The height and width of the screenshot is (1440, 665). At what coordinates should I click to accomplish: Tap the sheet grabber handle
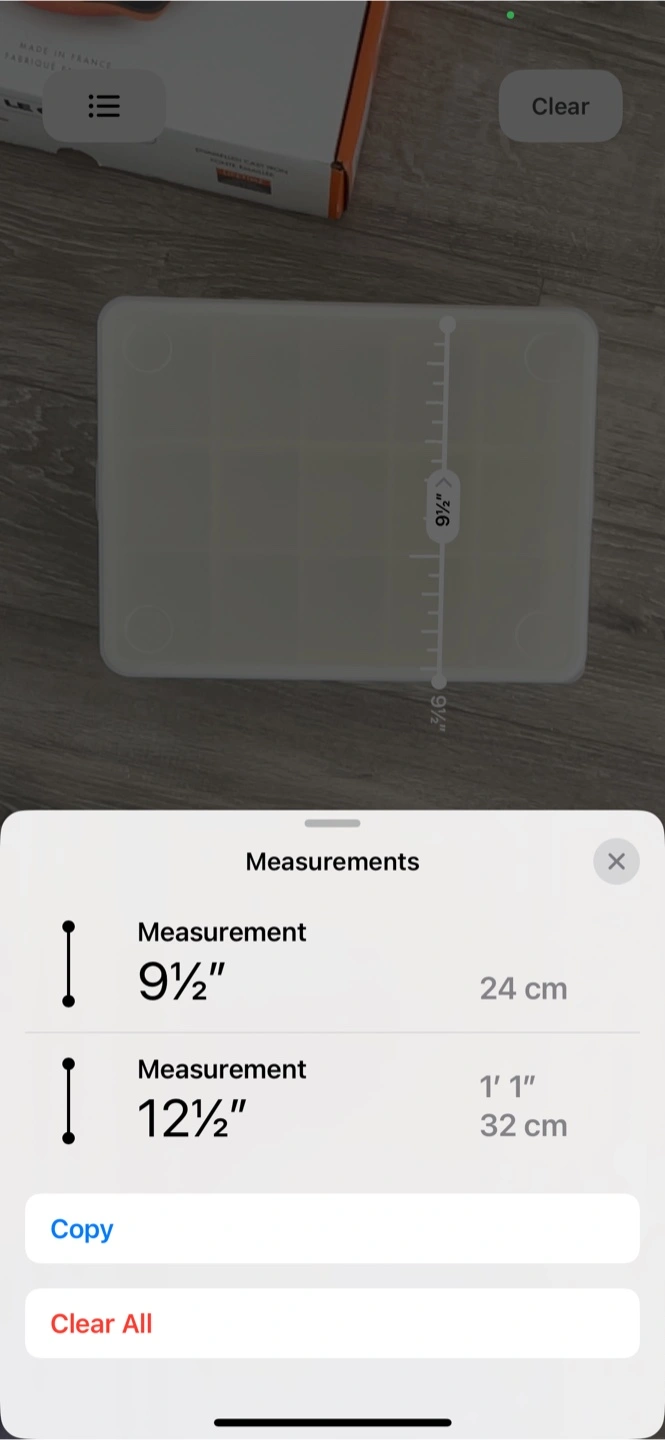coord(332,823)
